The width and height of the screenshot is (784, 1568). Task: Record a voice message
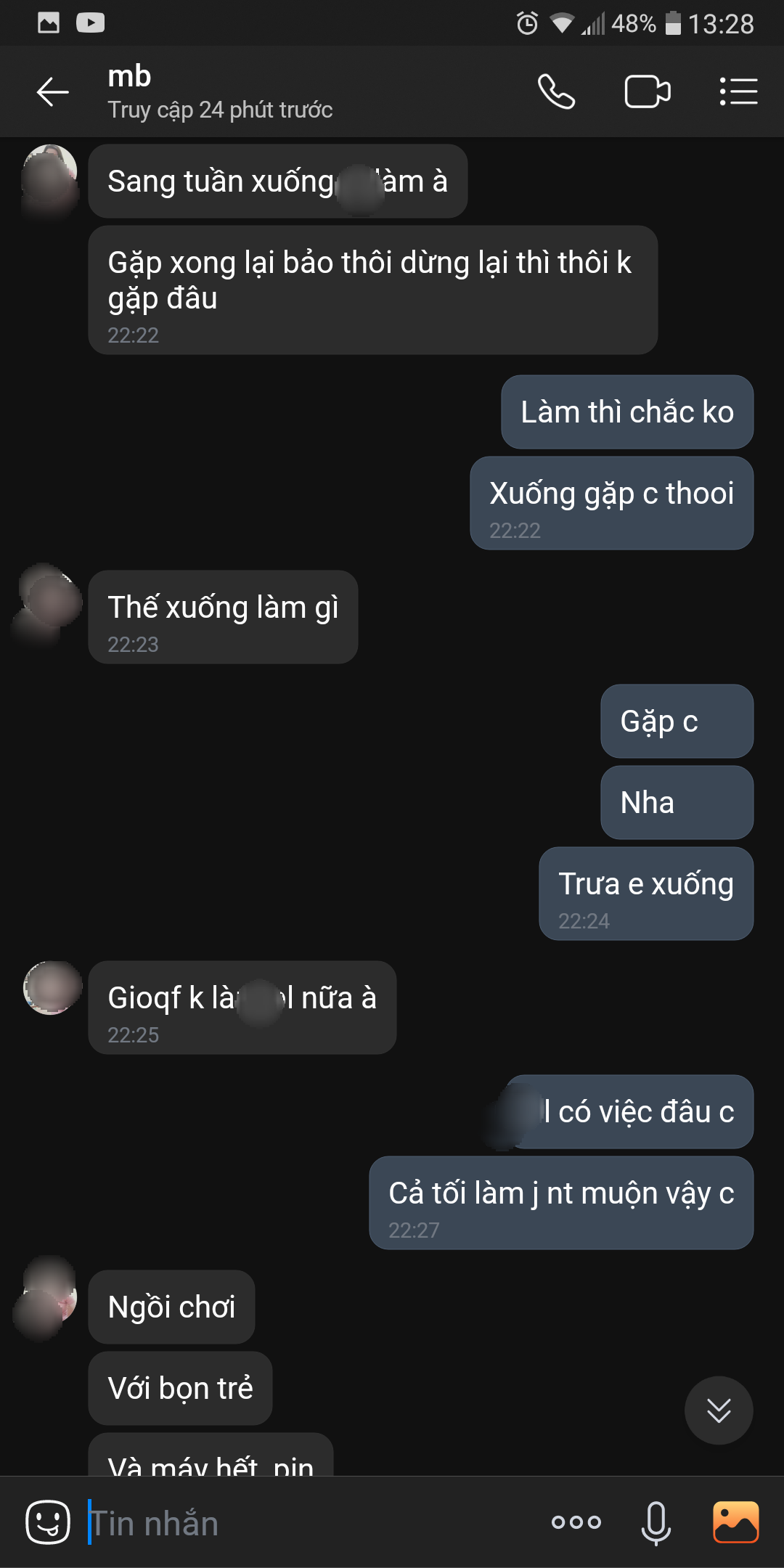(x=656, y=1522)
